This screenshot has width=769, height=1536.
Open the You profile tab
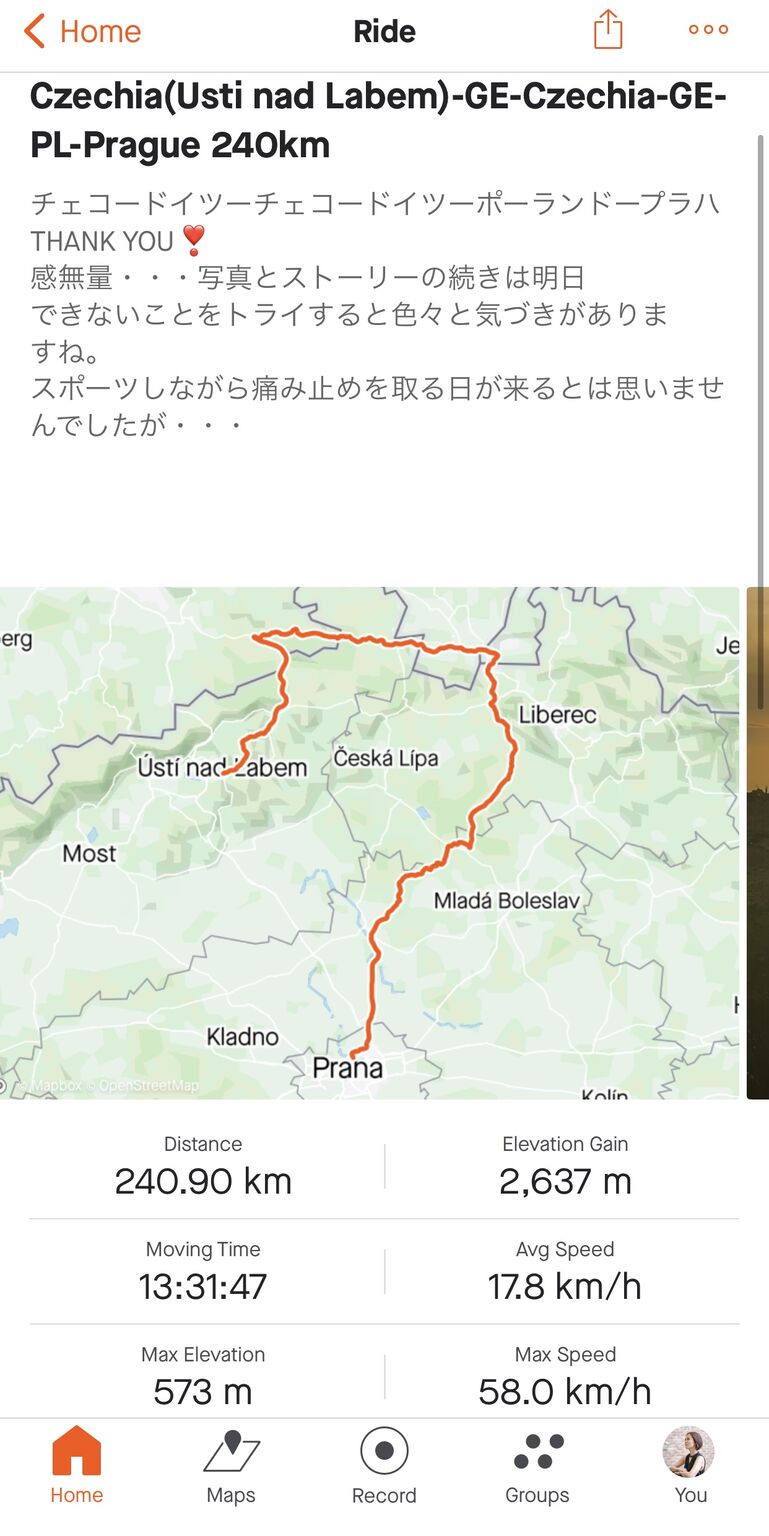tap(690, 1468)
